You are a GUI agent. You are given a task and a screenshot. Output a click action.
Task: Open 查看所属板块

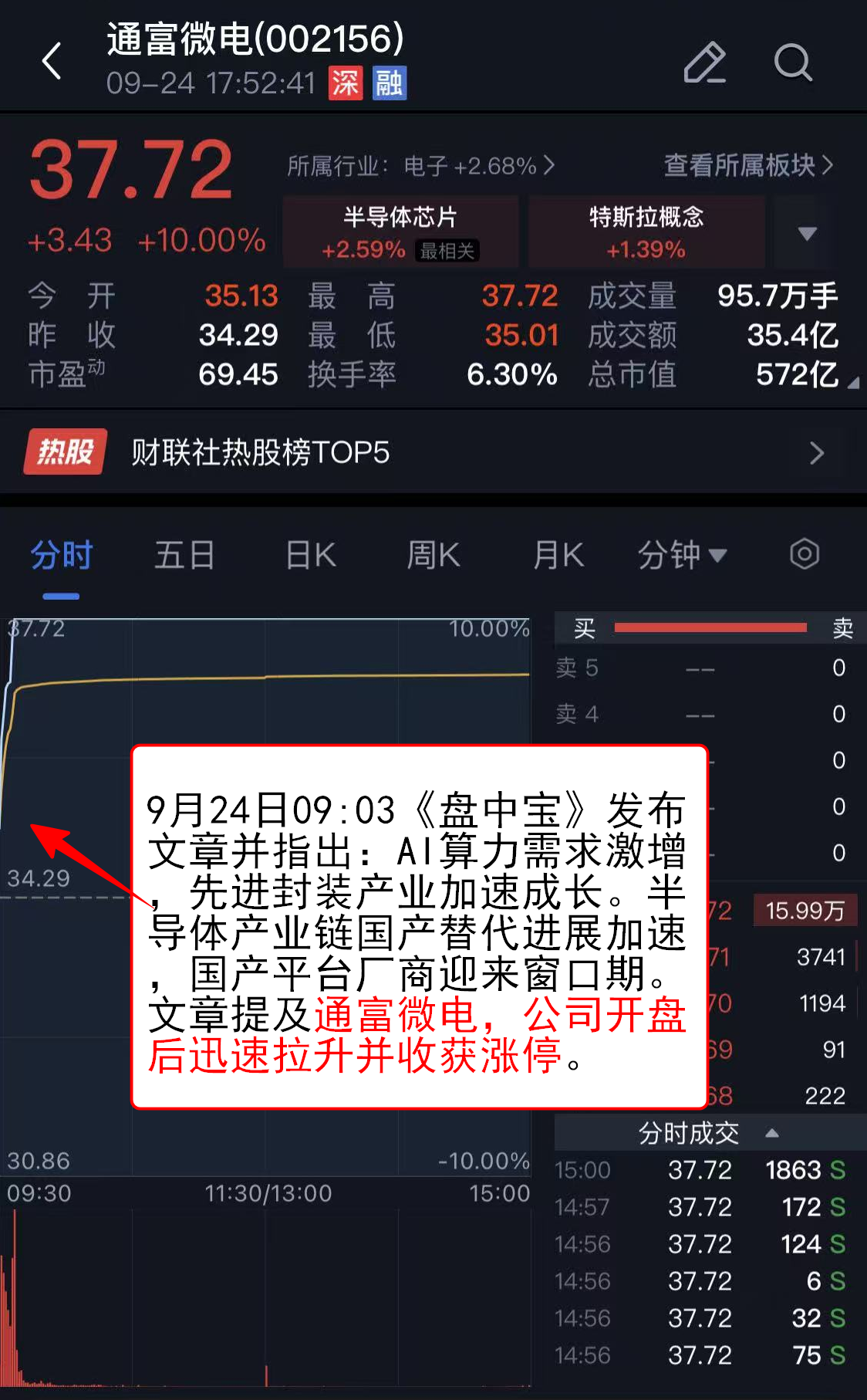748,165
